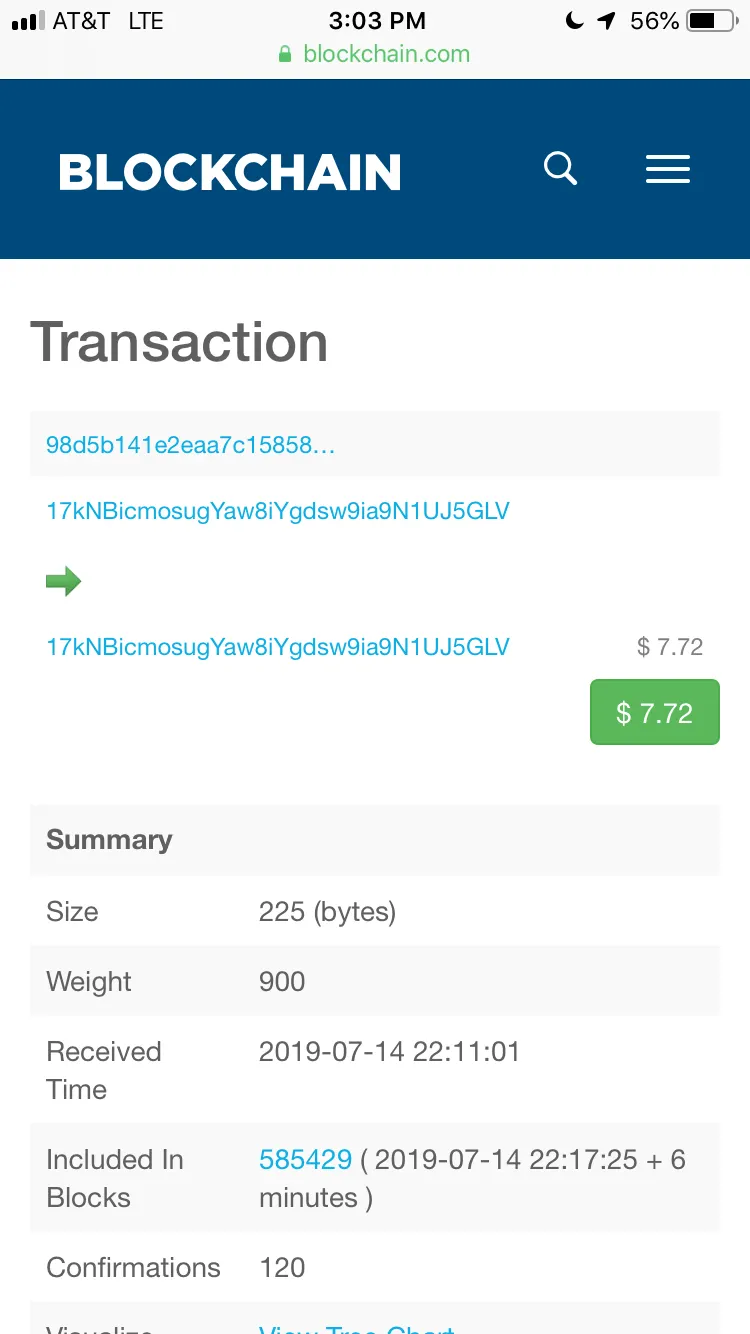Open the hamburger menu
750x1334 pixels.
pyautogui.click(x=667, y=168)
